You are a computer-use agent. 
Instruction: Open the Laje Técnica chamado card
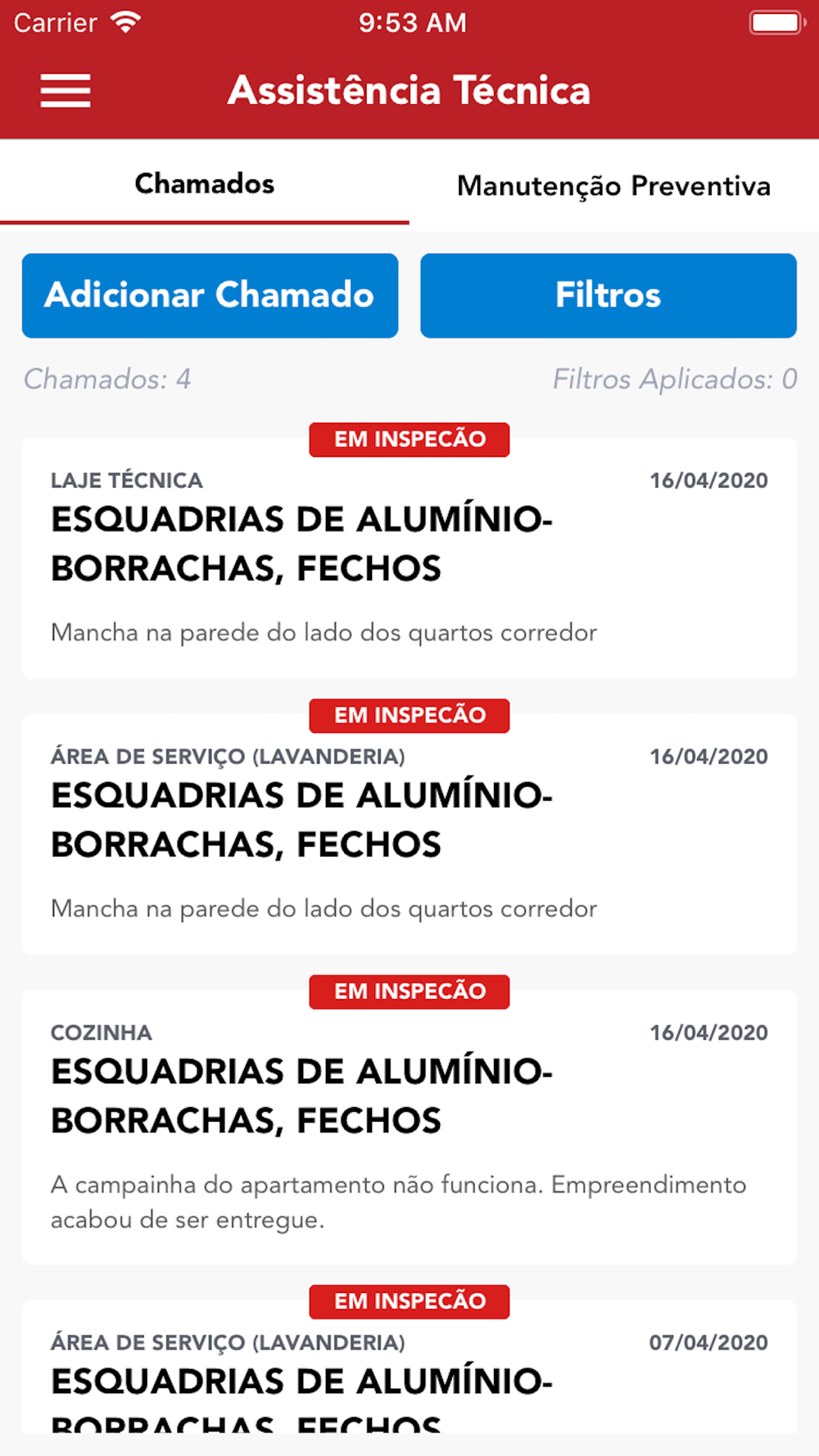coord(409,557)
